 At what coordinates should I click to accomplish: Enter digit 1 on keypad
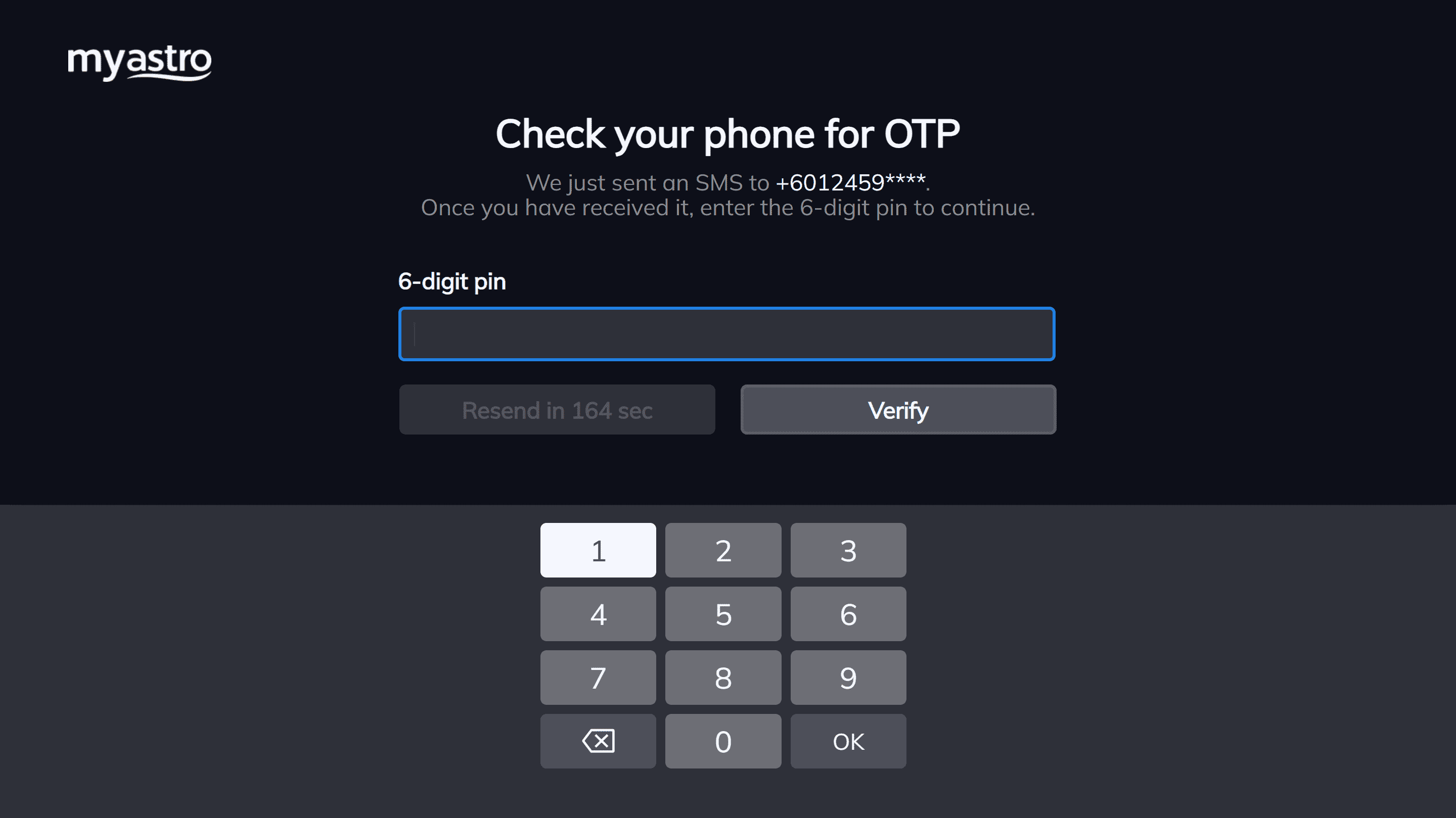point(598,550)
